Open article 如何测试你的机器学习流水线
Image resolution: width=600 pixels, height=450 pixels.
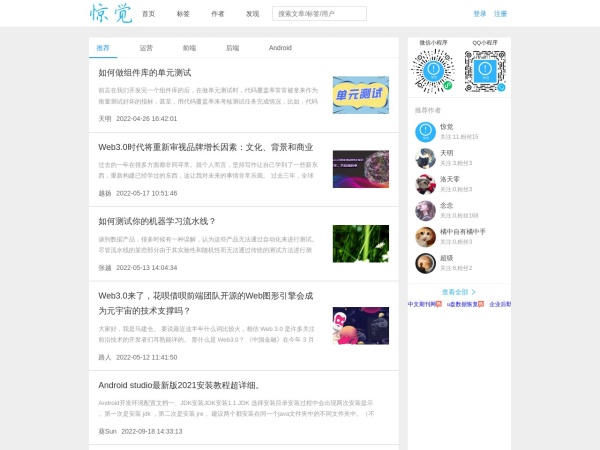(157, 221)
